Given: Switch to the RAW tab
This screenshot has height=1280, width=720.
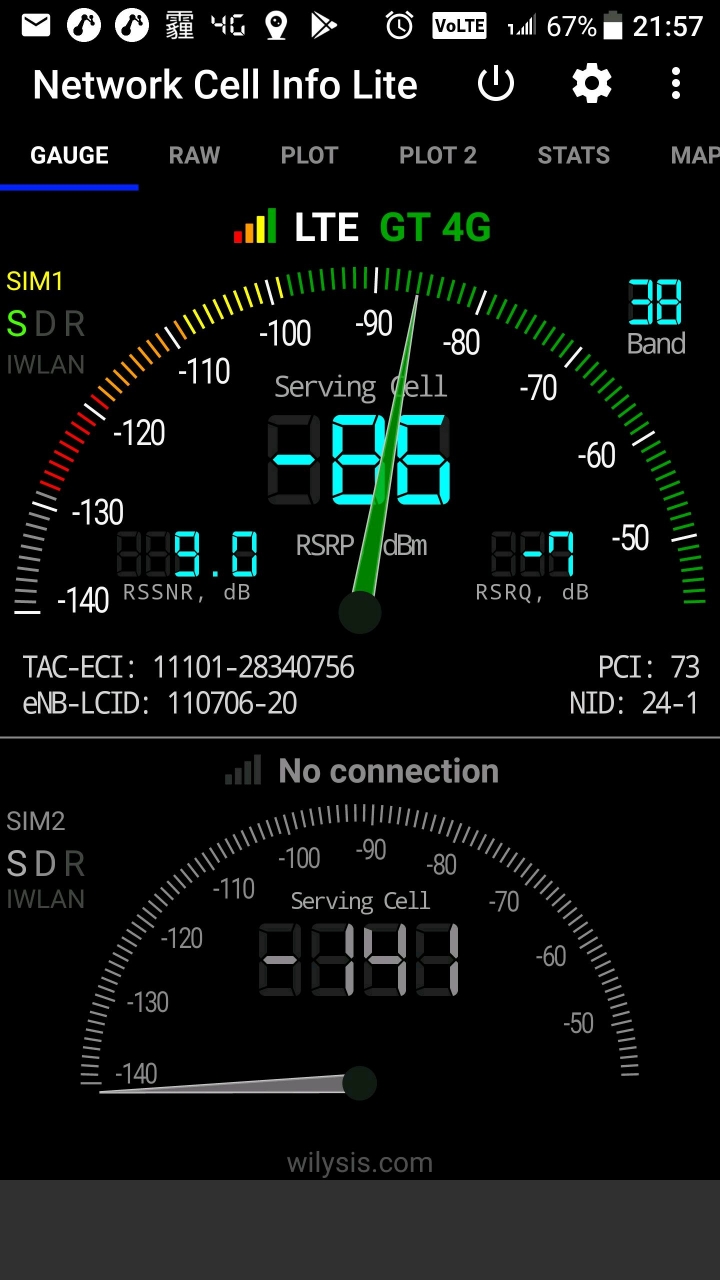Looking at the screenshot, I should (194, 156).
